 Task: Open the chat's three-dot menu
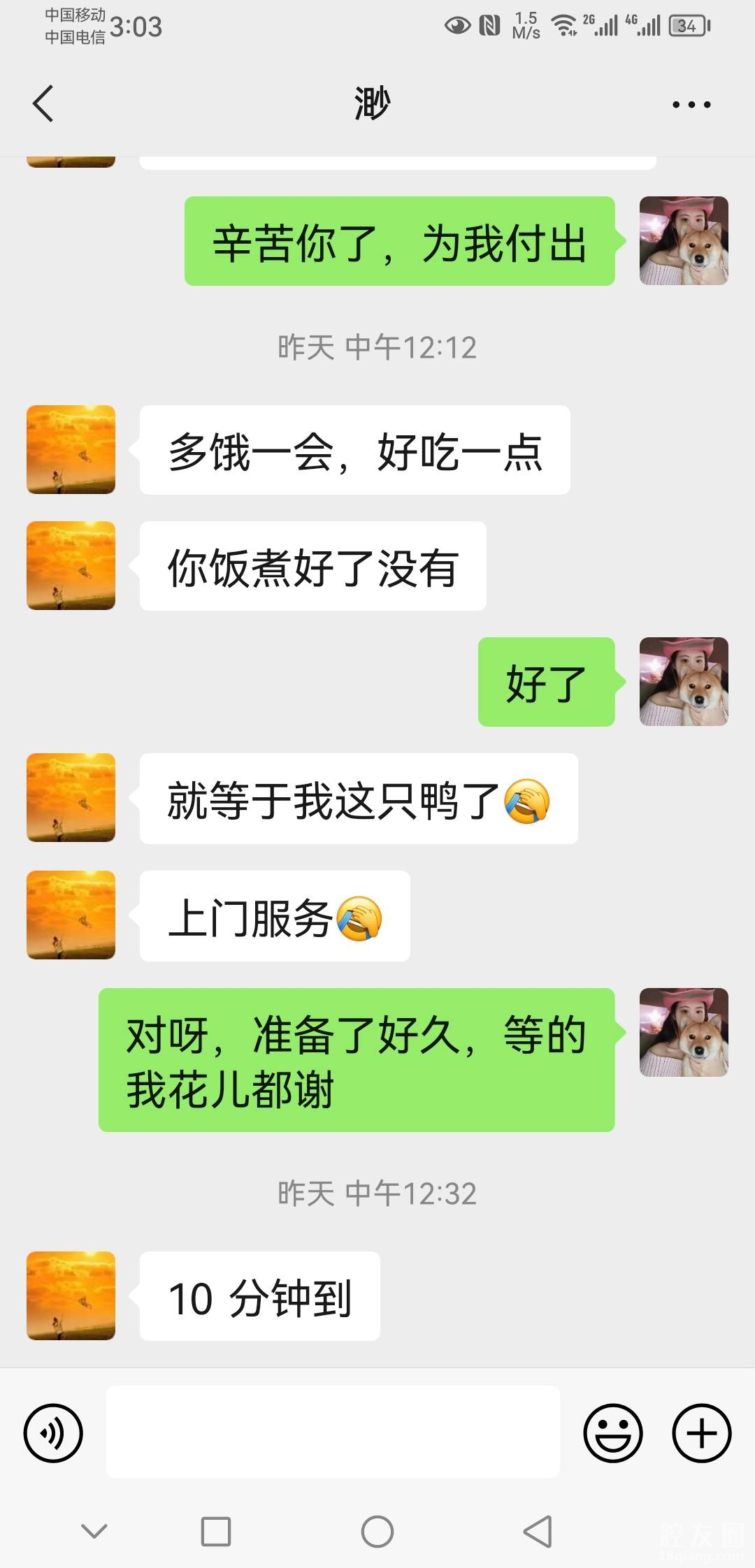coord(691,105)
